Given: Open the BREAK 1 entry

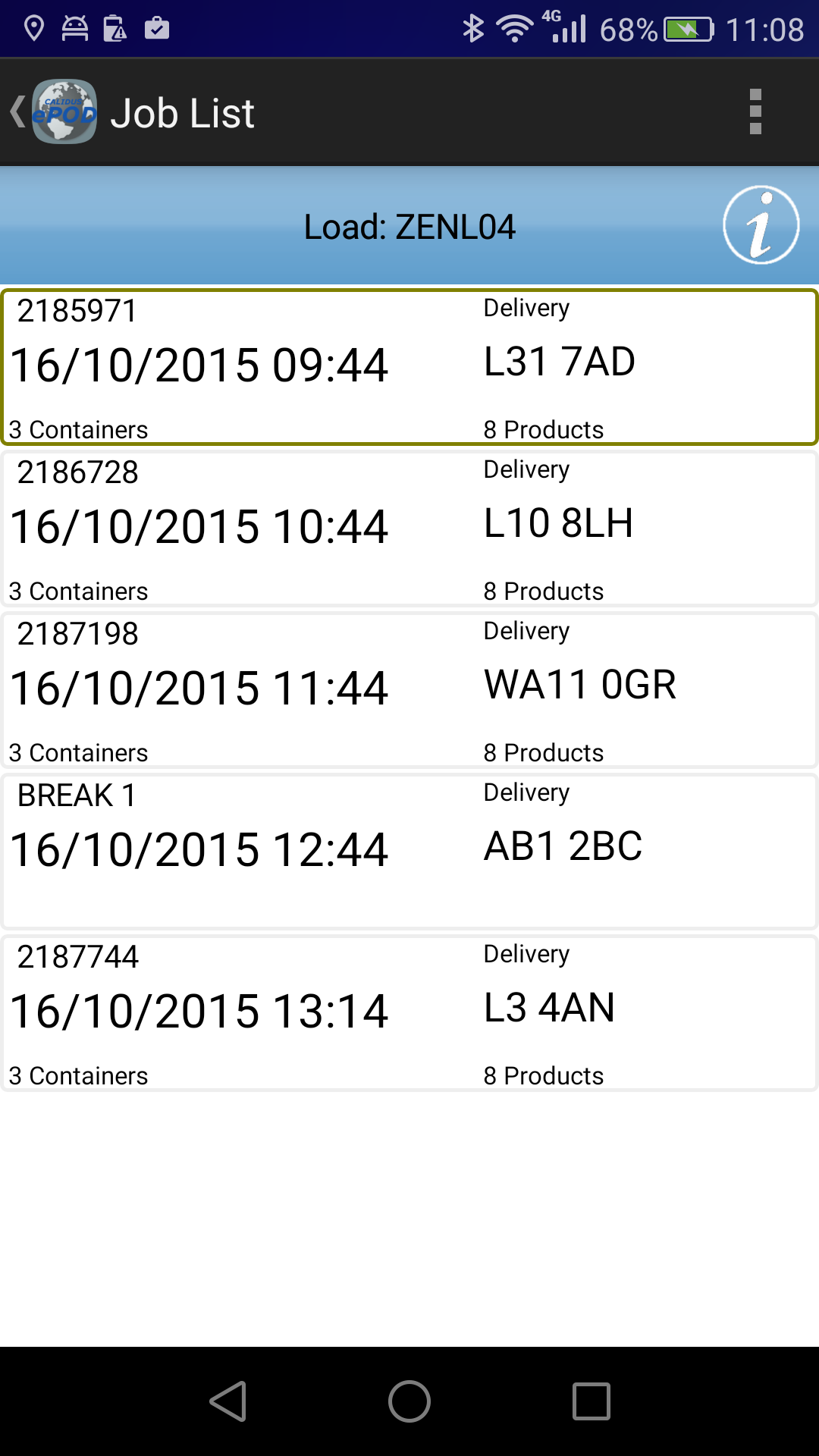Looking at the screenshot, I should click(409, 852).
